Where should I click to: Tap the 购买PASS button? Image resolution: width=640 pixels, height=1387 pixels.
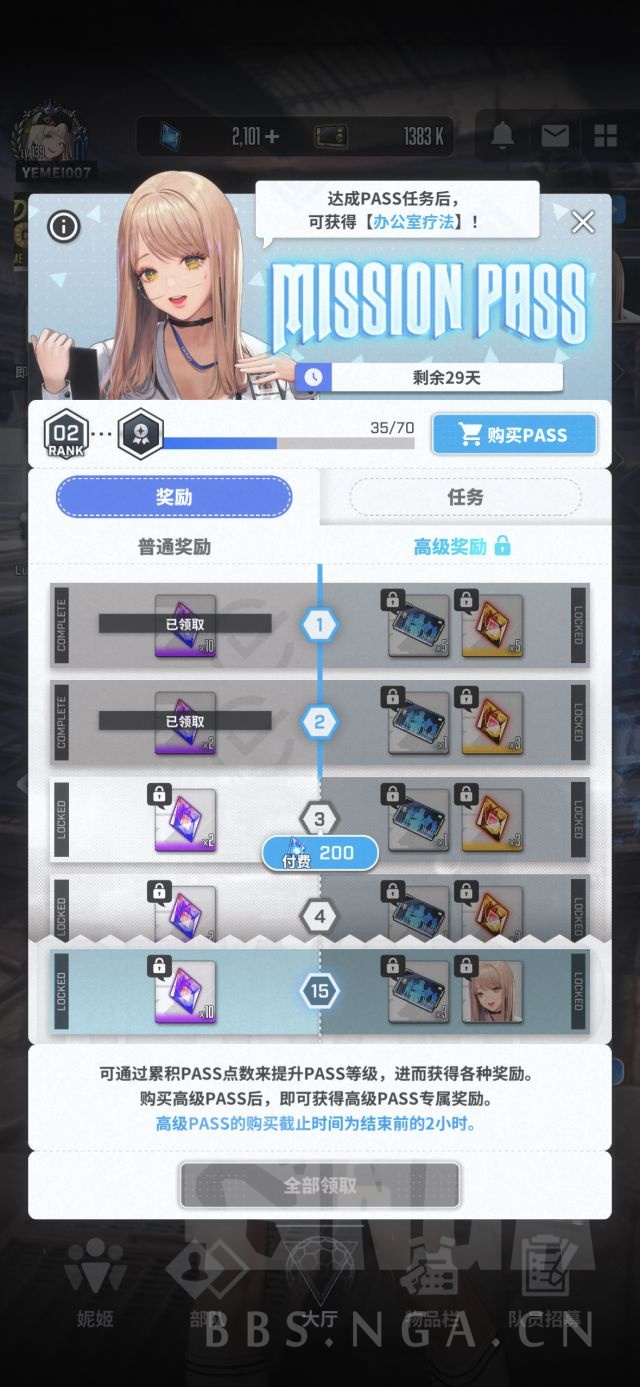tap(514, 435)
